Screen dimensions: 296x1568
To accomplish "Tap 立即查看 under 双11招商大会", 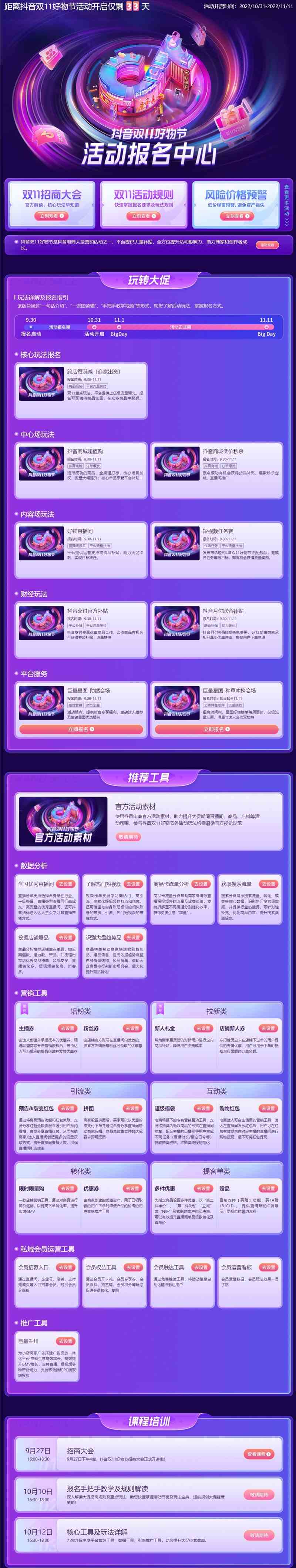I will tap(52, 215).
